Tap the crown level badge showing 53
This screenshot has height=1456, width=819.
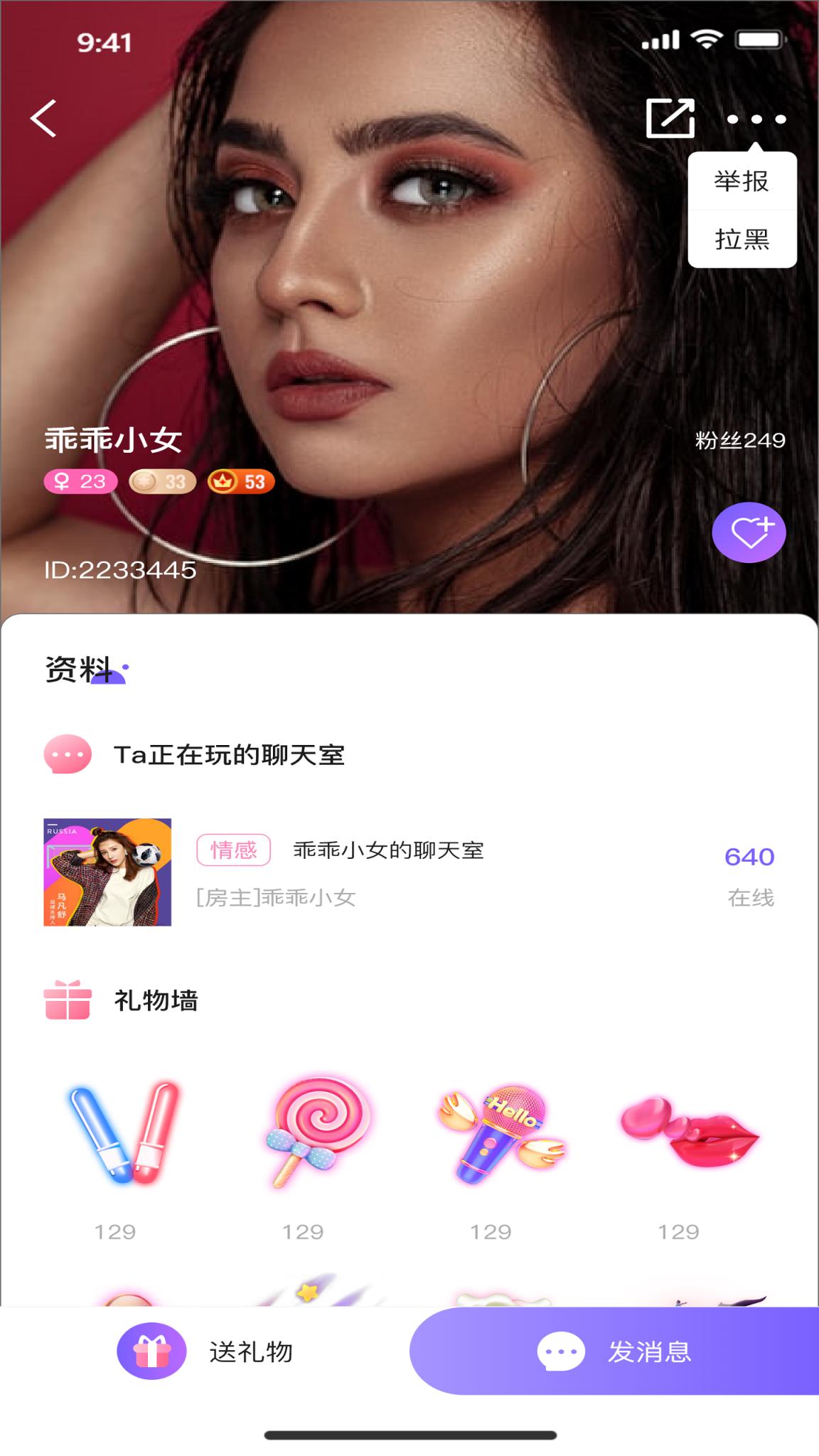click(239, 482)
